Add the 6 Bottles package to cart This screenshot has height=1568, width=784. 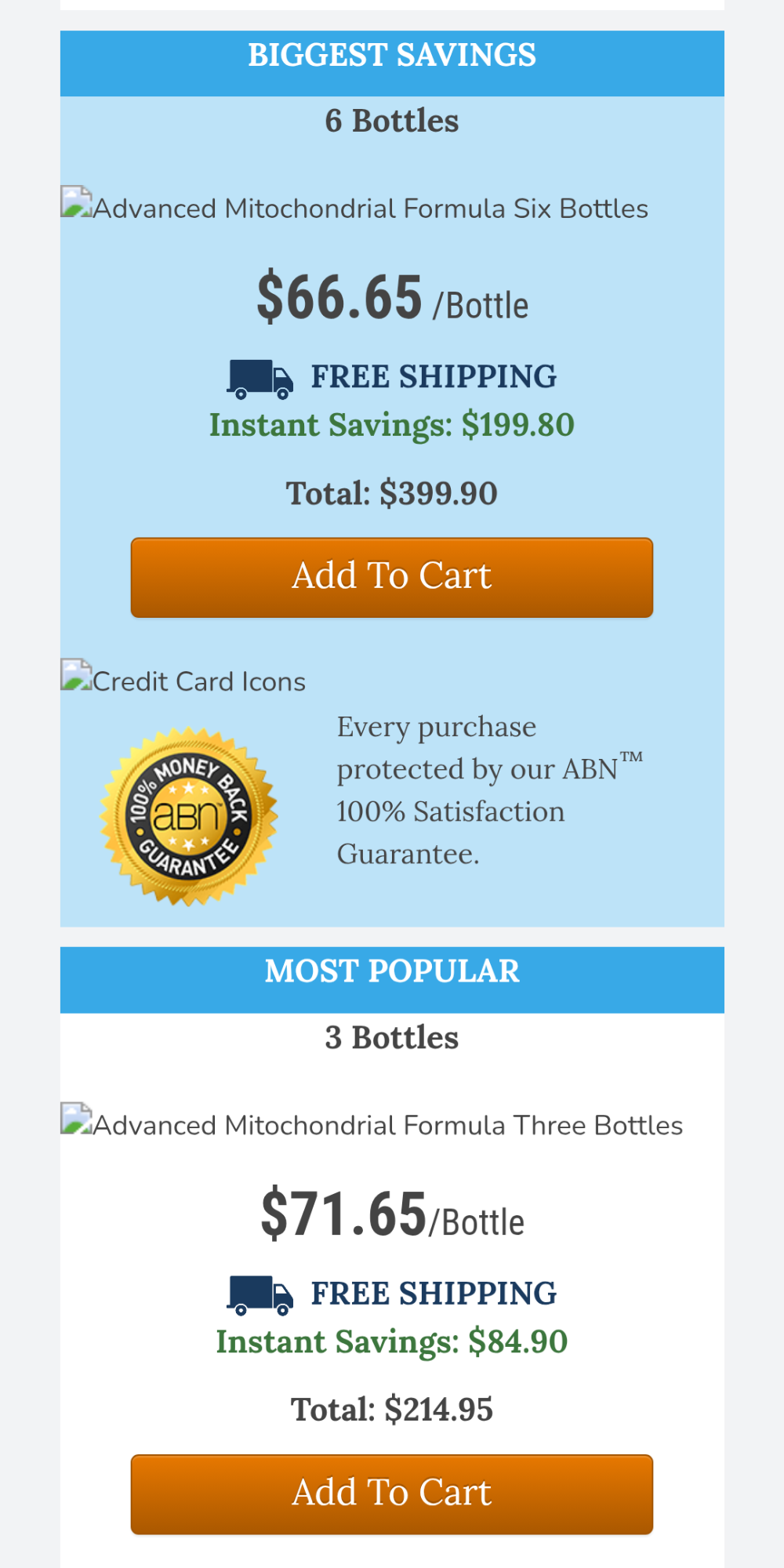pos(391,577)
